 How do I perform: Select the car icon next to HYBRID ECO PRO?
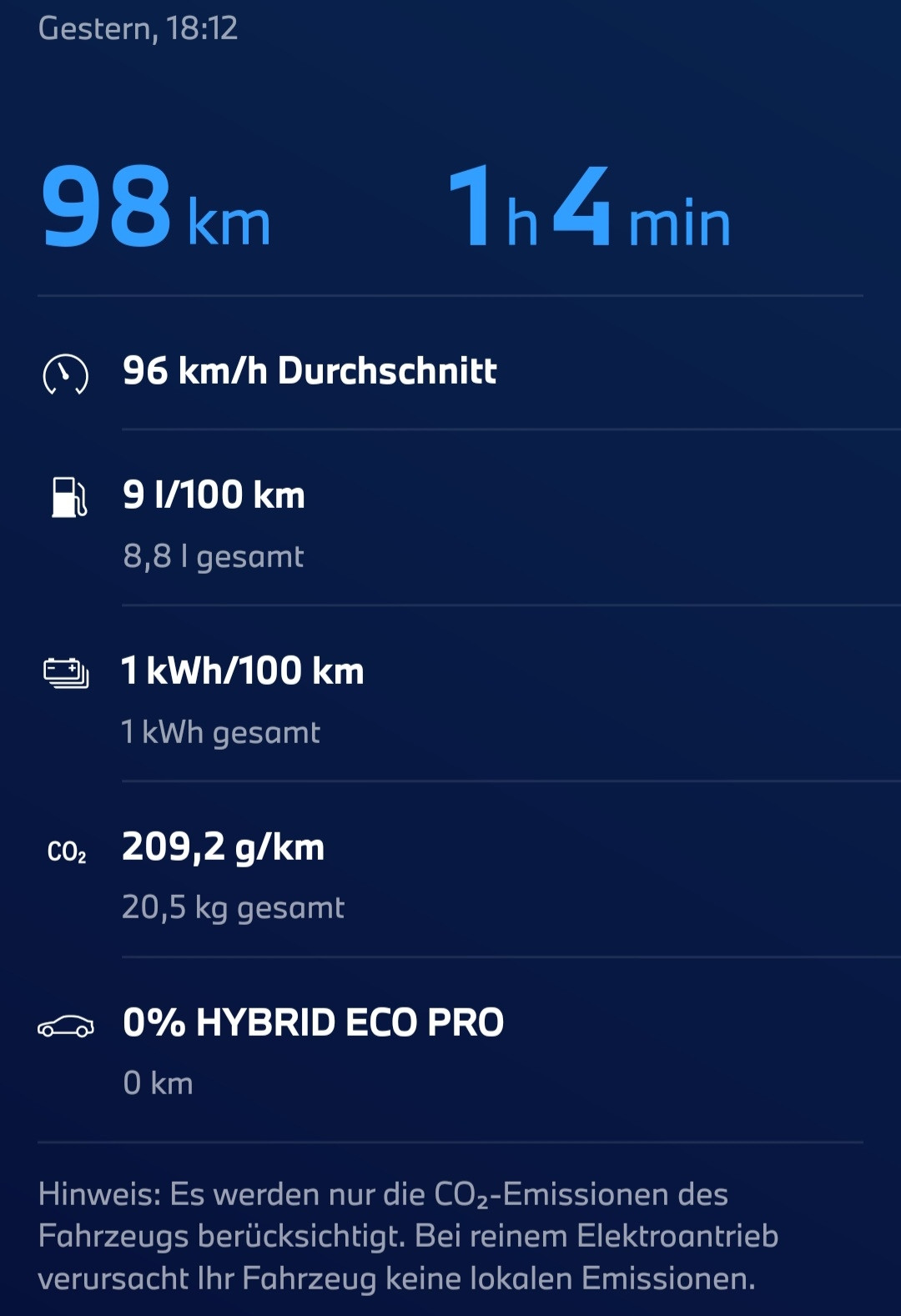coord(67,1023)
